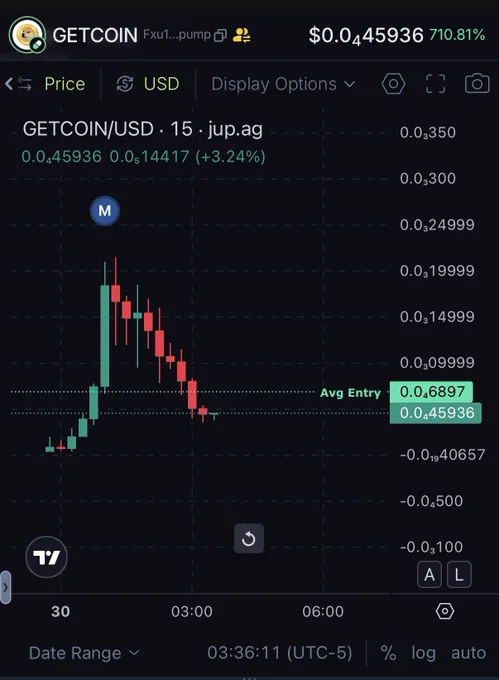Open the TradingView logo button
Screen dimensions: 499x680
click(x=46, y=557)
